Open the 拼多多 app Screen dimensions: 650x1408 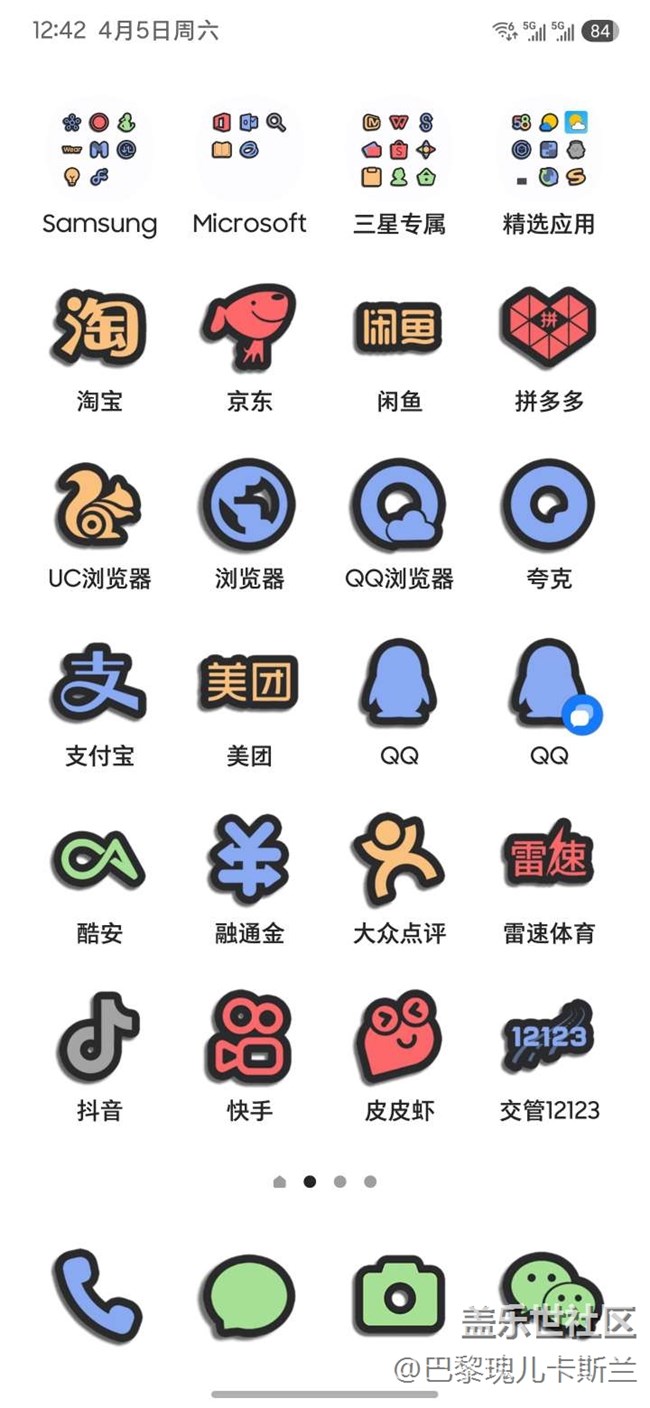click(548, 328)
